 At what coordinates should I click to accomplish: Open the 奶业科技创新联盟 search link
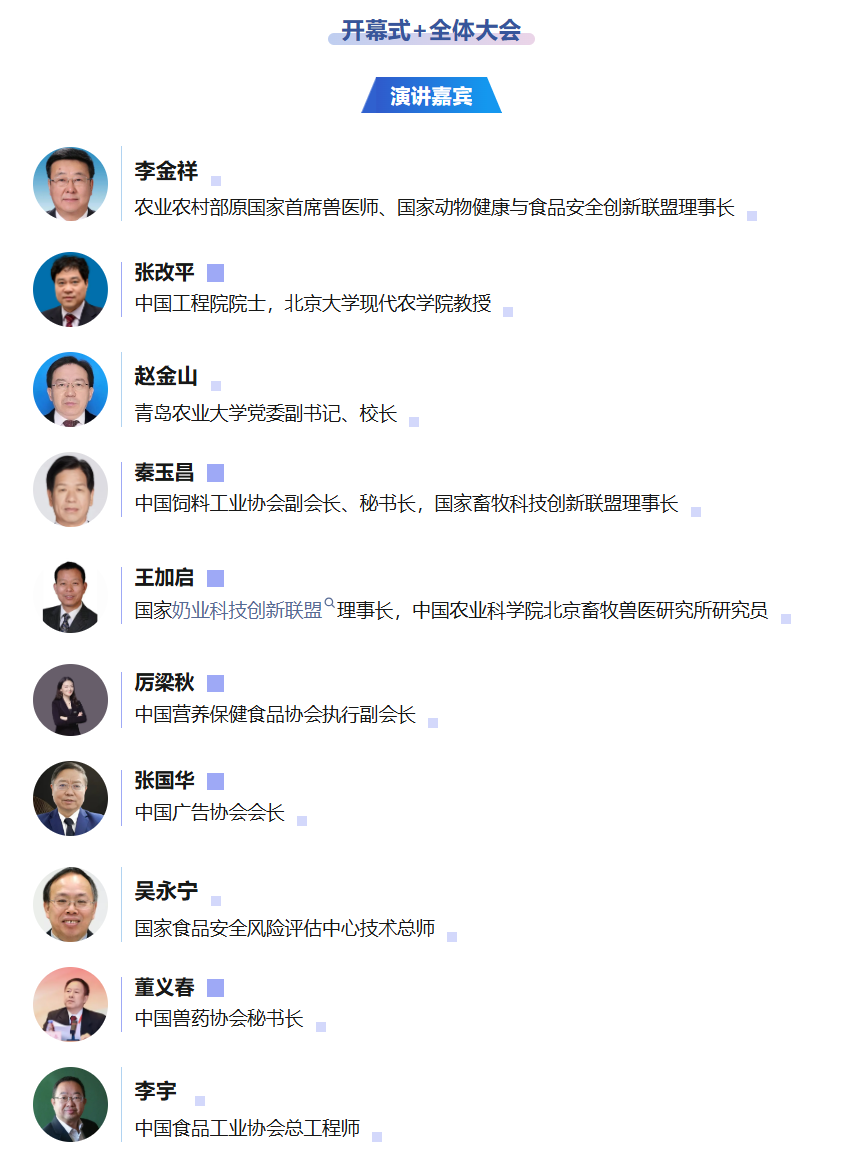tap(248, 610)
